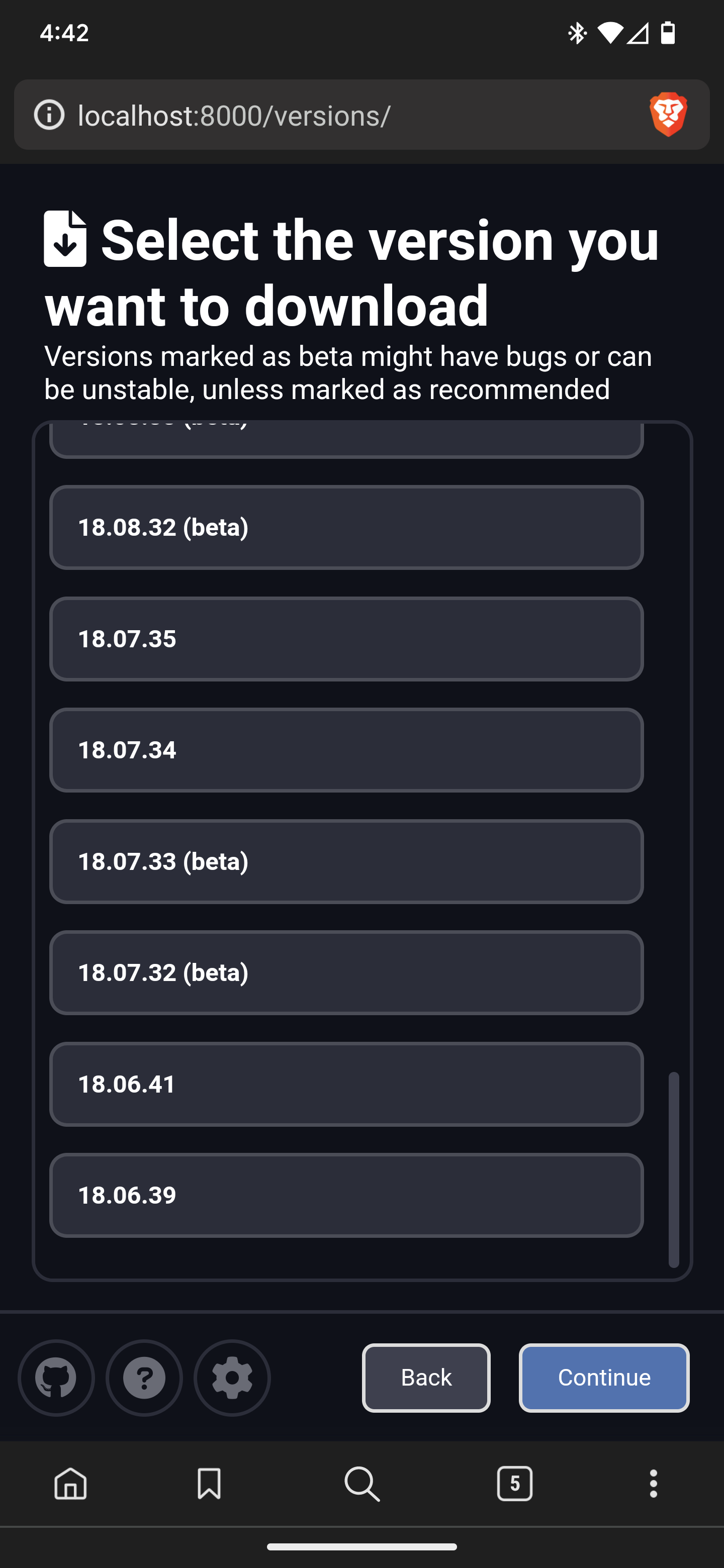Pick version 18.07.34

[346, 750]
